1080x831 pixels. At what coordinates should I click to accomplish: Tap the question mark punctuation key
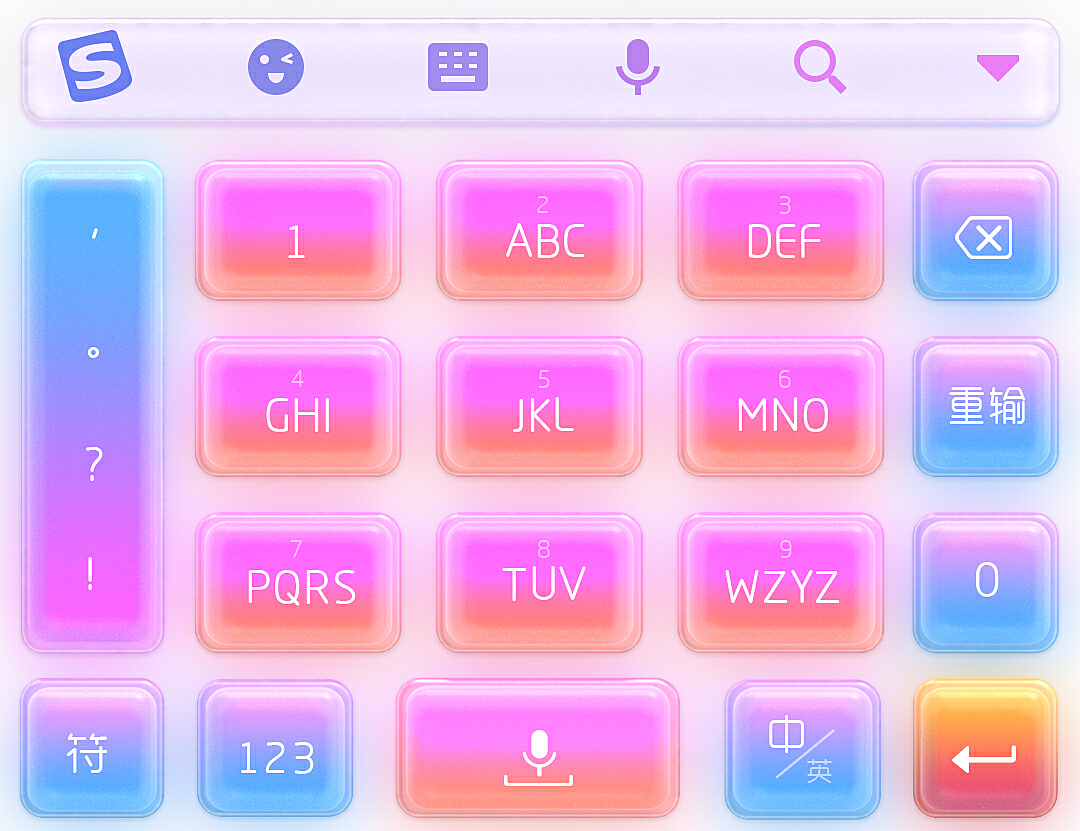[93, 465]
